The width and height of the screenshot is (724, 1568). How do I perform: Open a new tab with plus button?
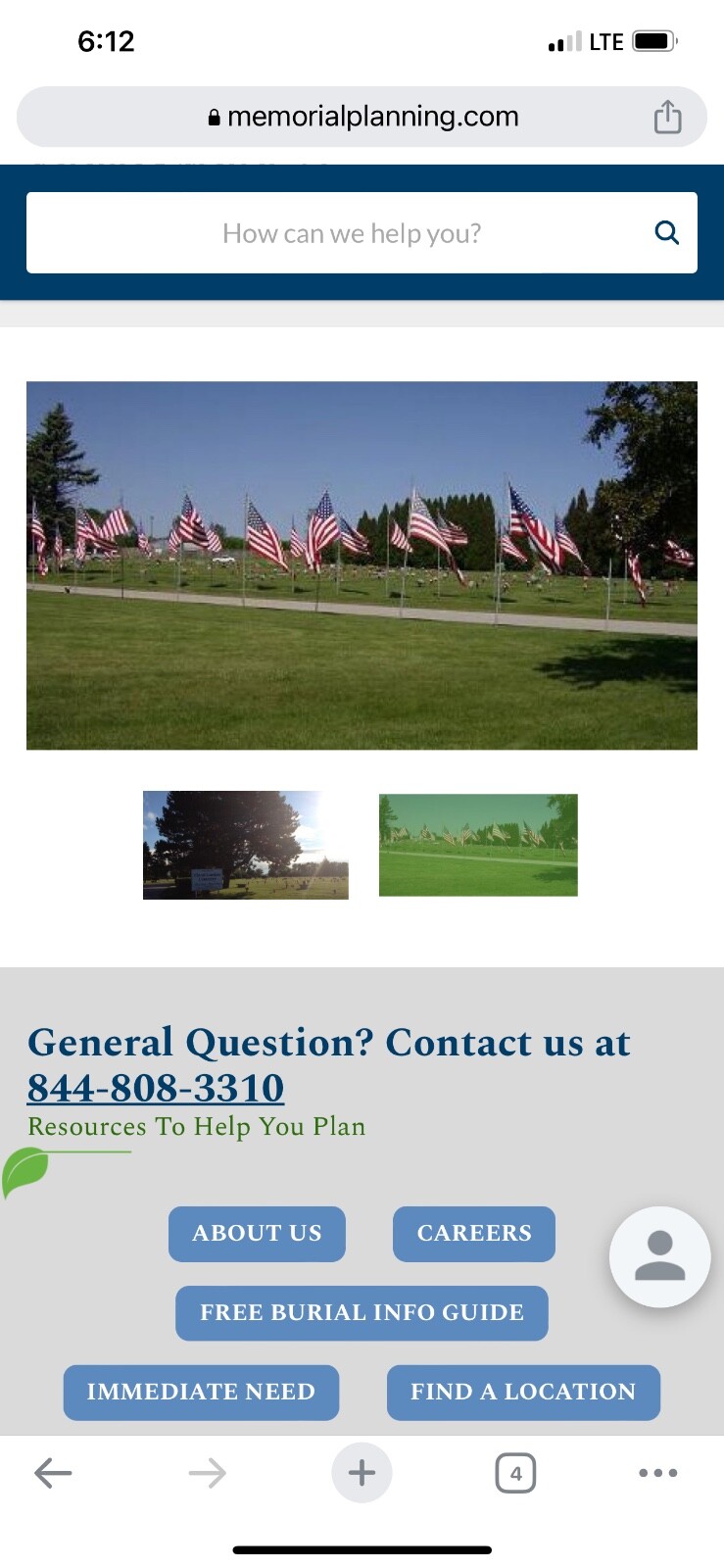pyautogui.click(x=362, y=1473)
